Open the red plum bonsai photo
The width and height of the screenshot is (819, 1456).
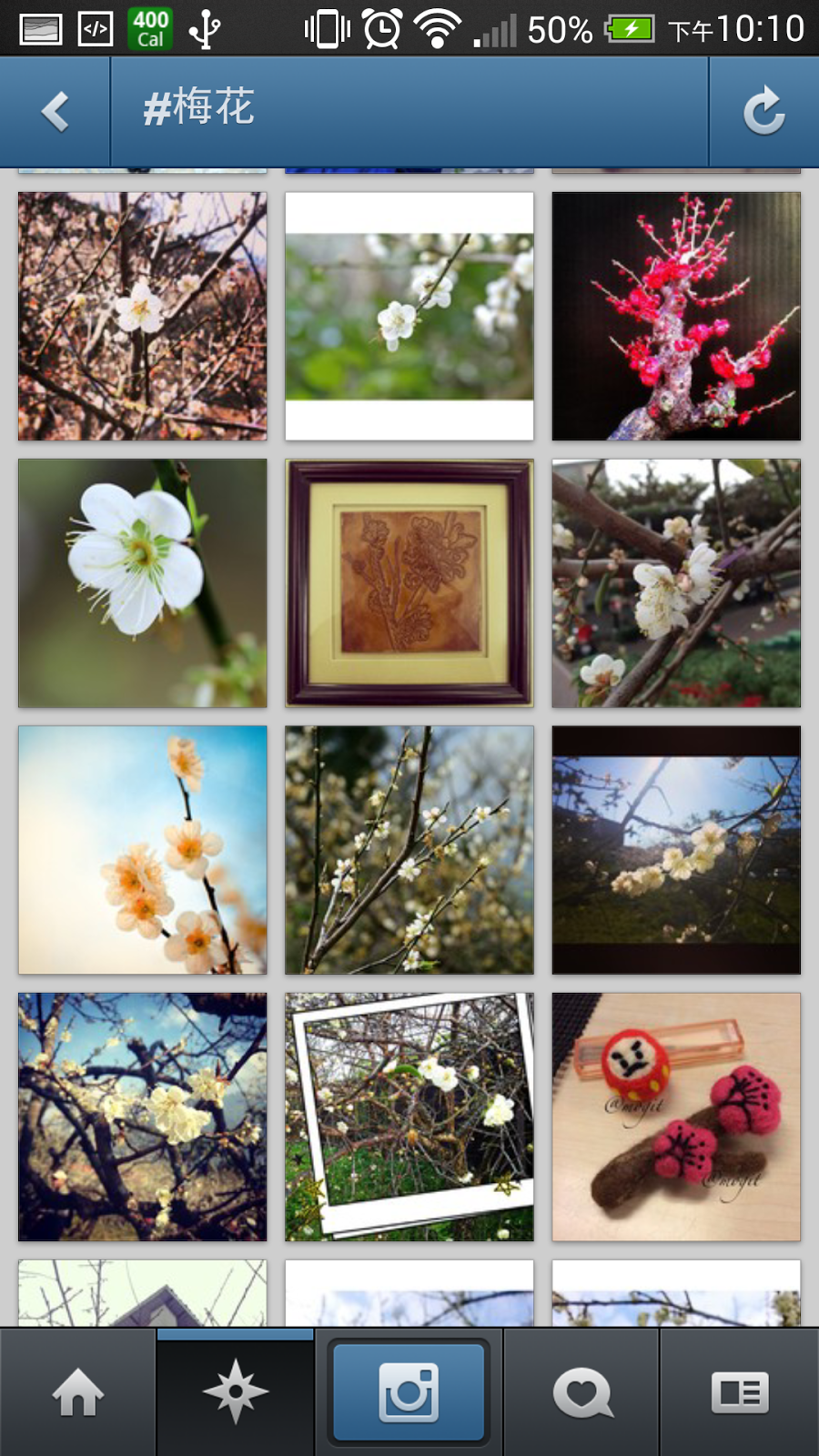676,316
